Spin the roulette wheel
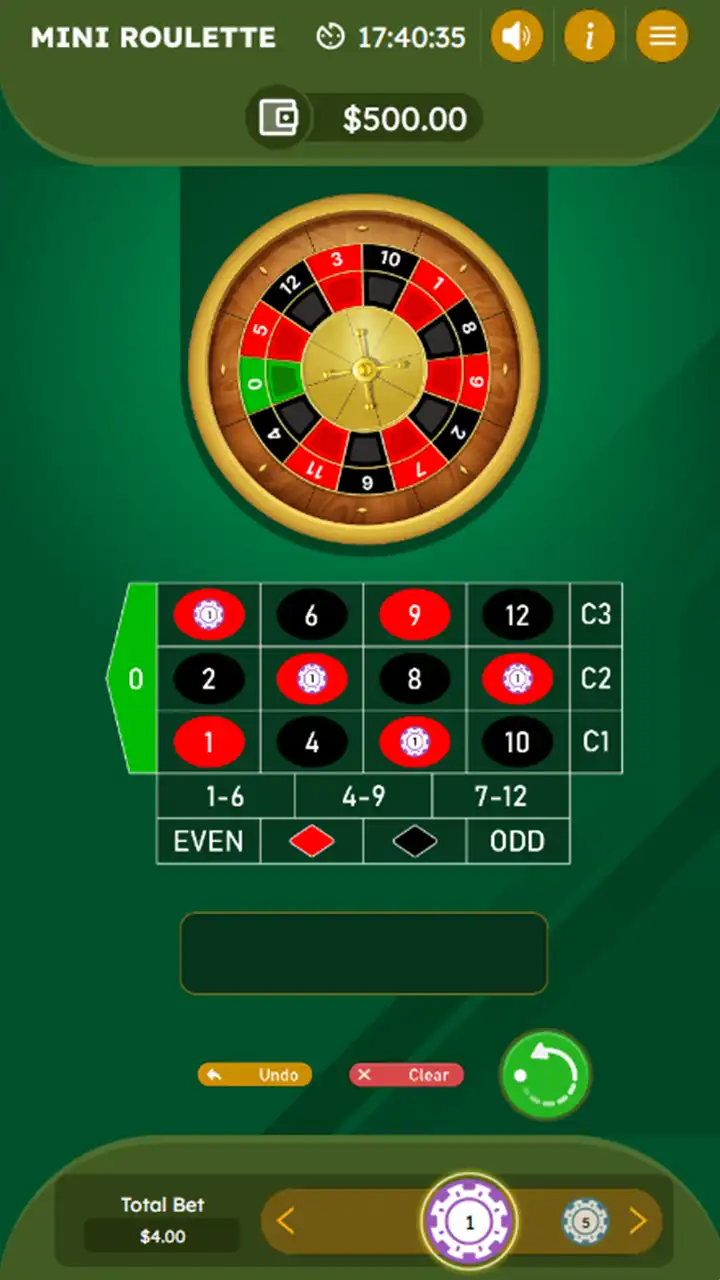The image size is (720, 1280). pos(545,1075)
